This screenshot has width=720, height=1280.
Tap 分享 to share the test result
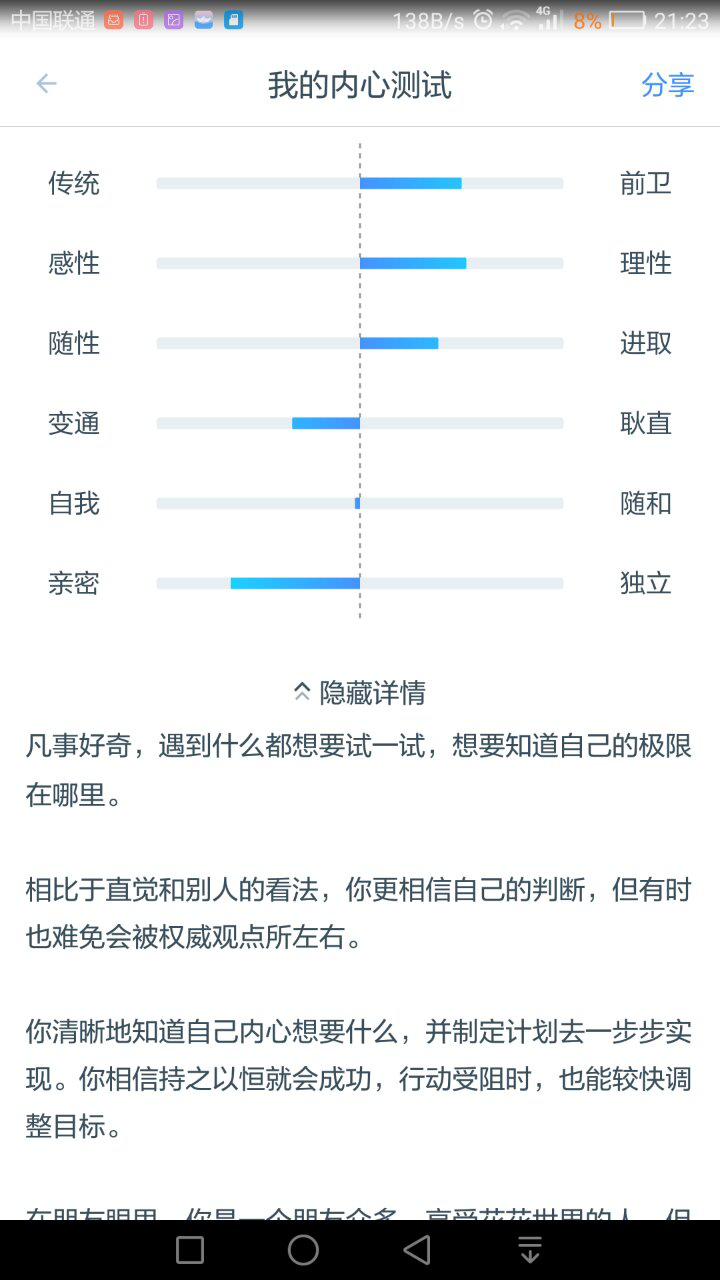pyautogui.click(x=667, y=85)
